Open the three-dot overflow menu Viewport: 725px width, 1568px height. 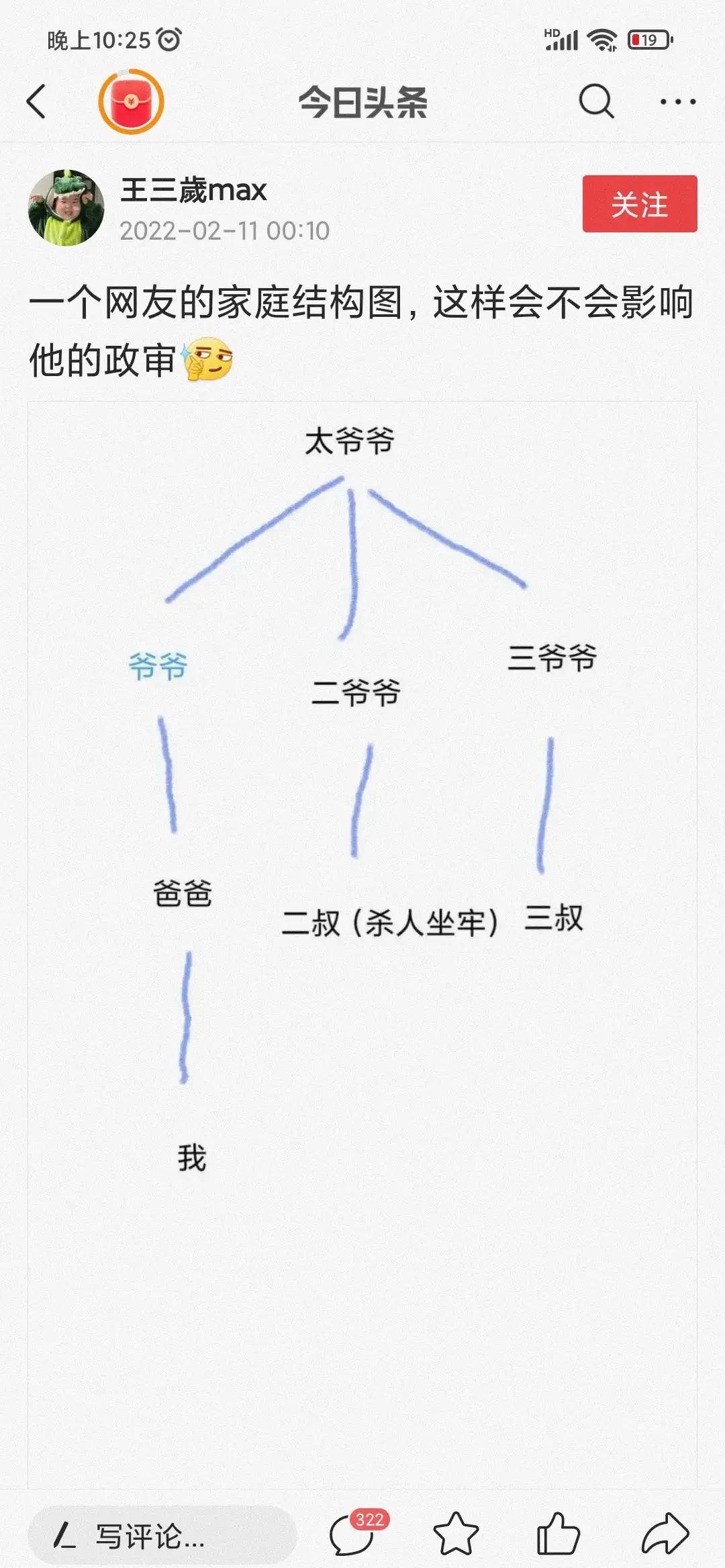tap(677, 102)
